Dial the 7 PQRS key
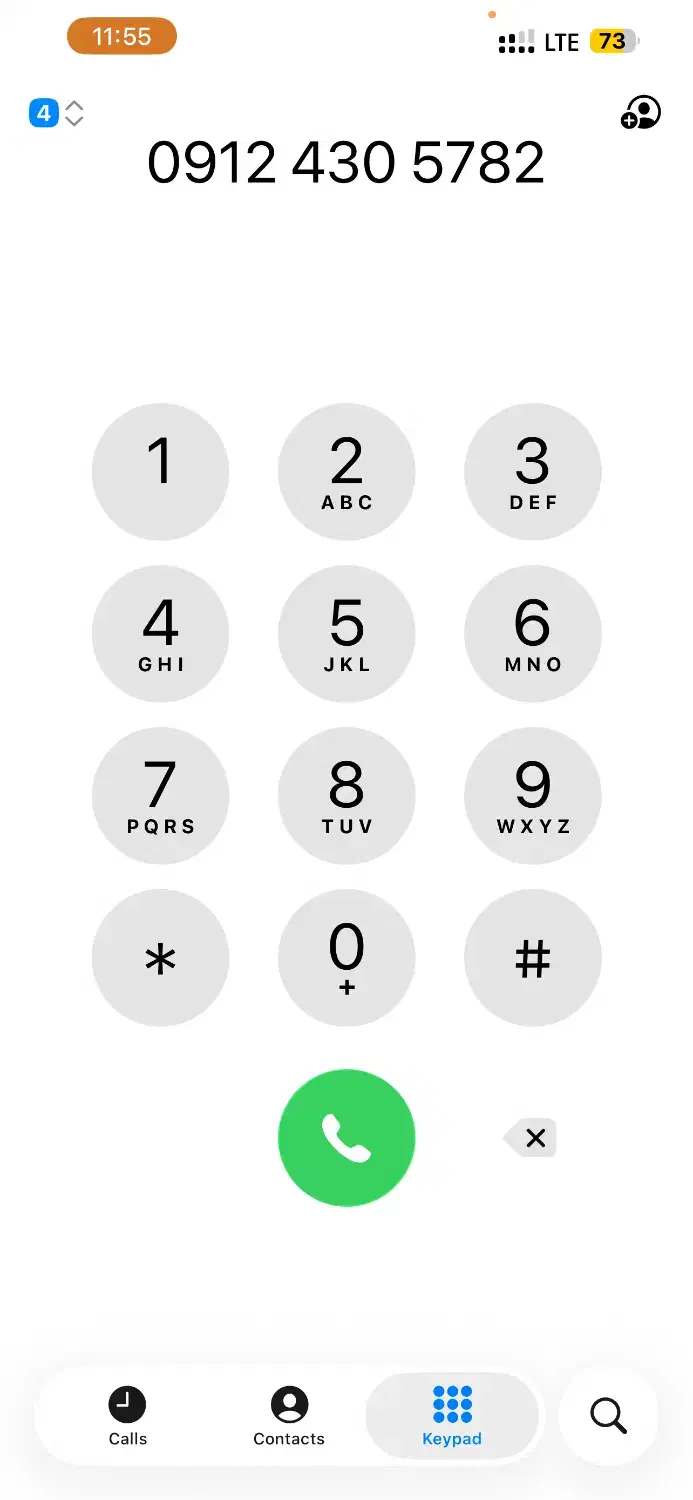 (x=160, y=796)
